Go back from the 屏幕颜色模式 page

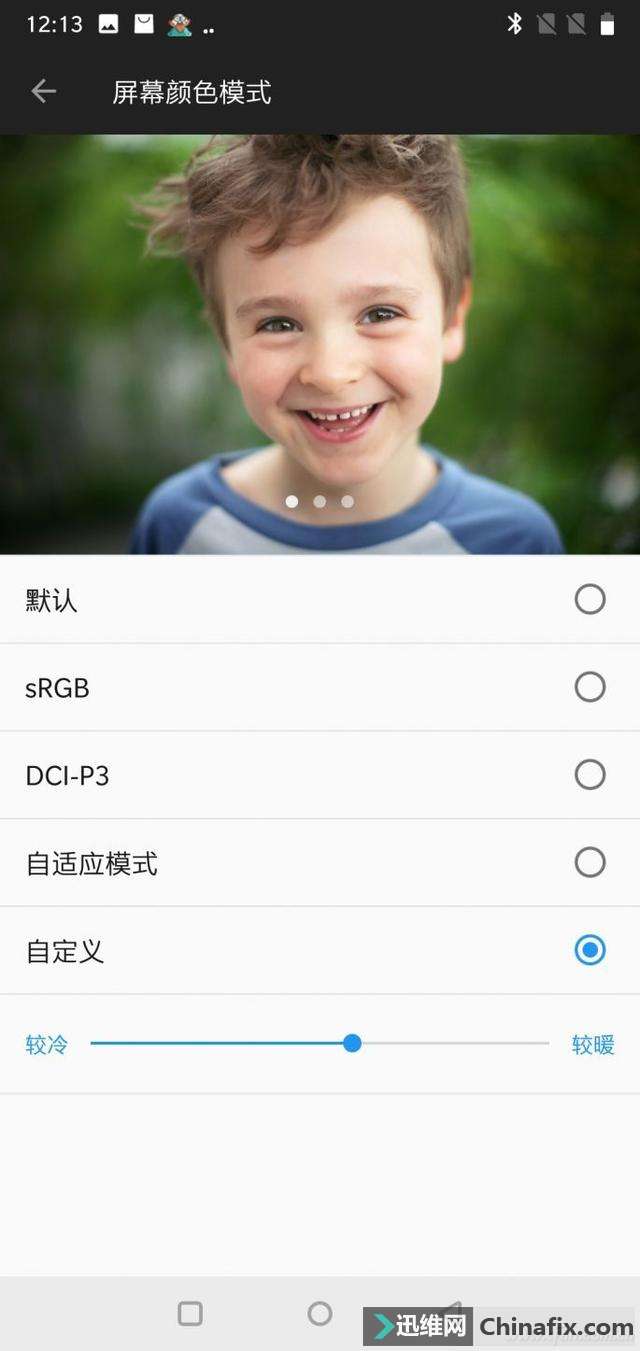tap(43, 92)
